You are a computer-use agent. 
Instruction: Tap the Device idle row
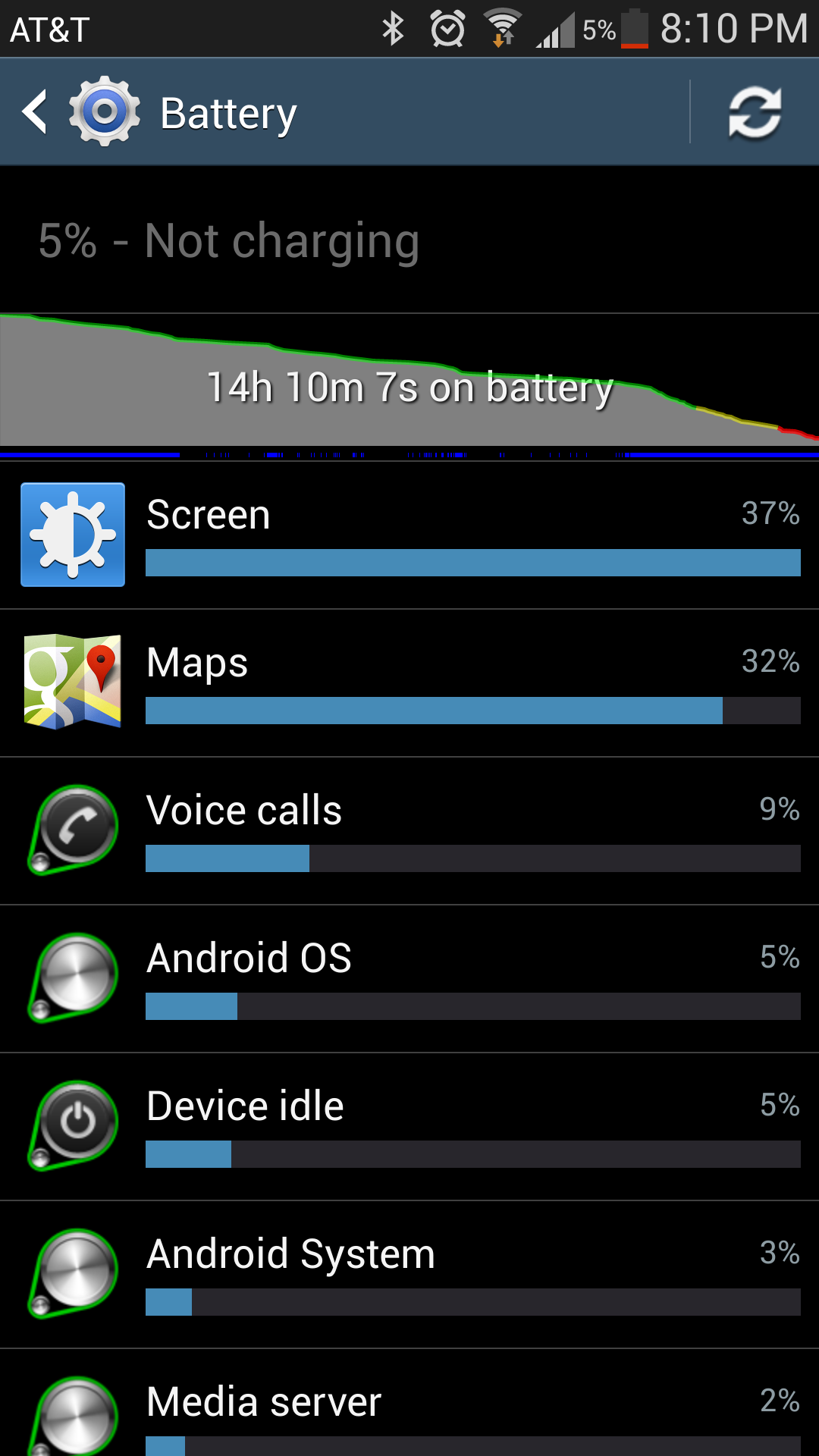coord(409,1127)
